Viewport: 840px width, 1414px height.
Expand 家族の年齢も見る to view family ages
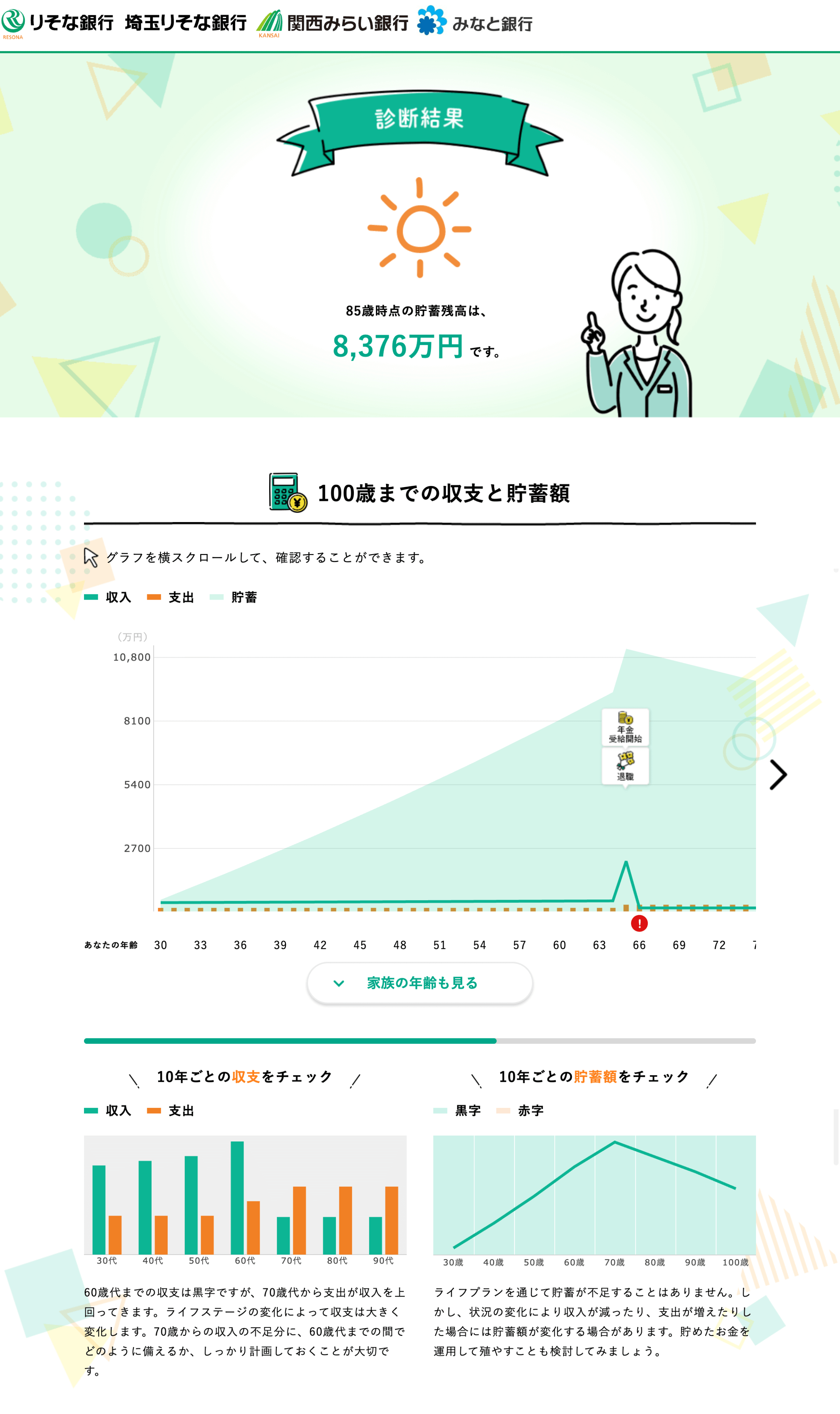point(419,983)
